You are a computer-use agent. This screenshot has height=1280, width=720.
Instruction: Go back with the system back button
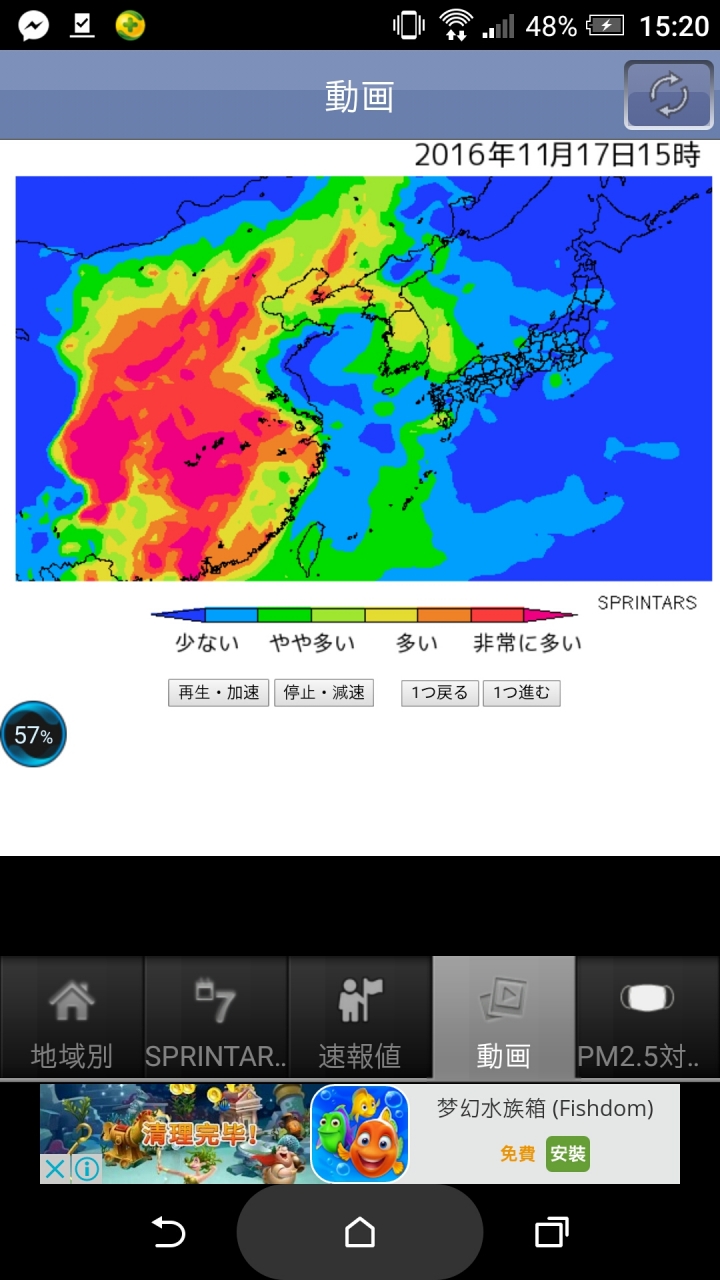pos(168,1232)
